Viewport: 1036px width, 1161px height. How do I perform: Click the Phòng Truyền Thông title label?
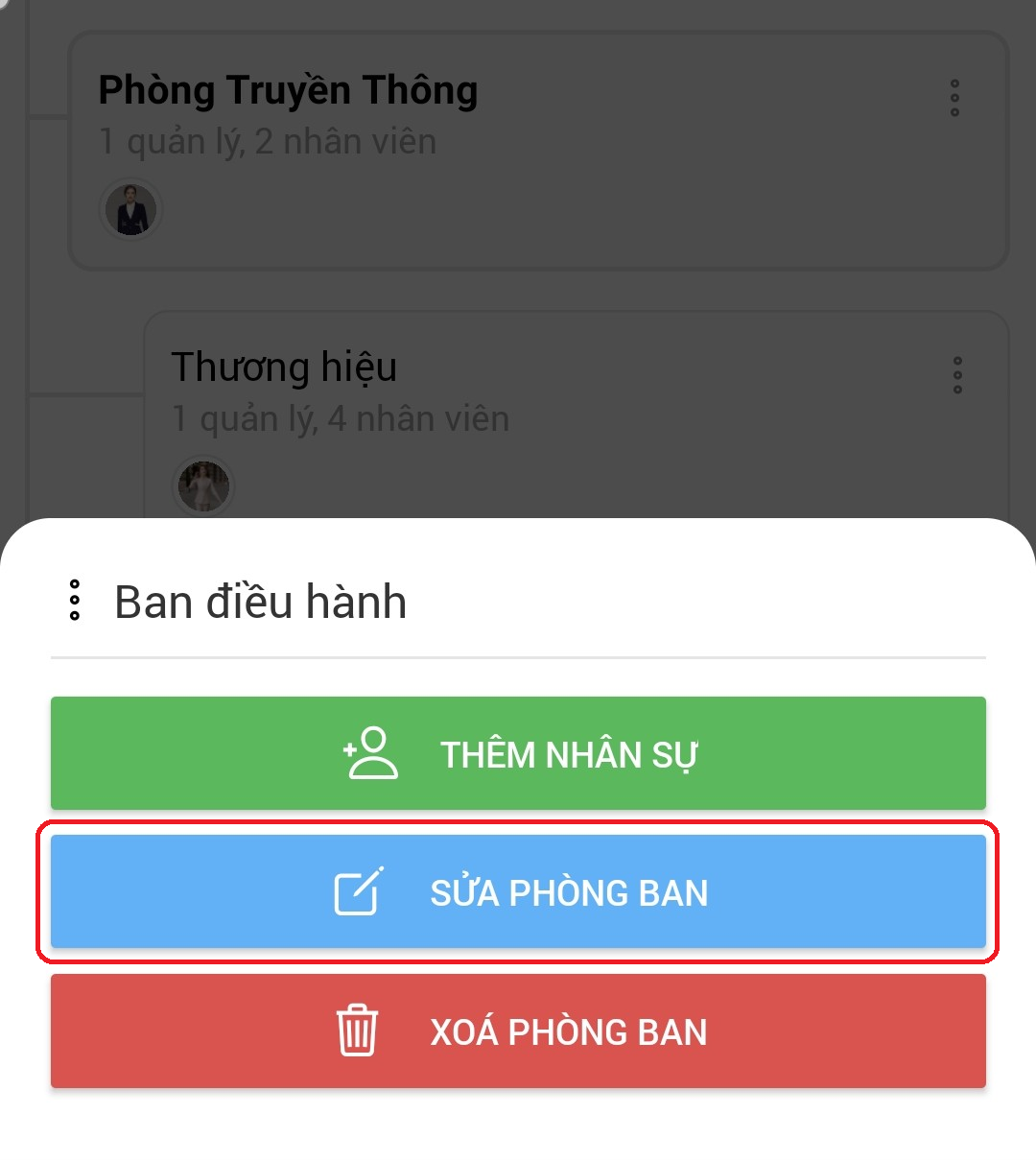[288, 89]
